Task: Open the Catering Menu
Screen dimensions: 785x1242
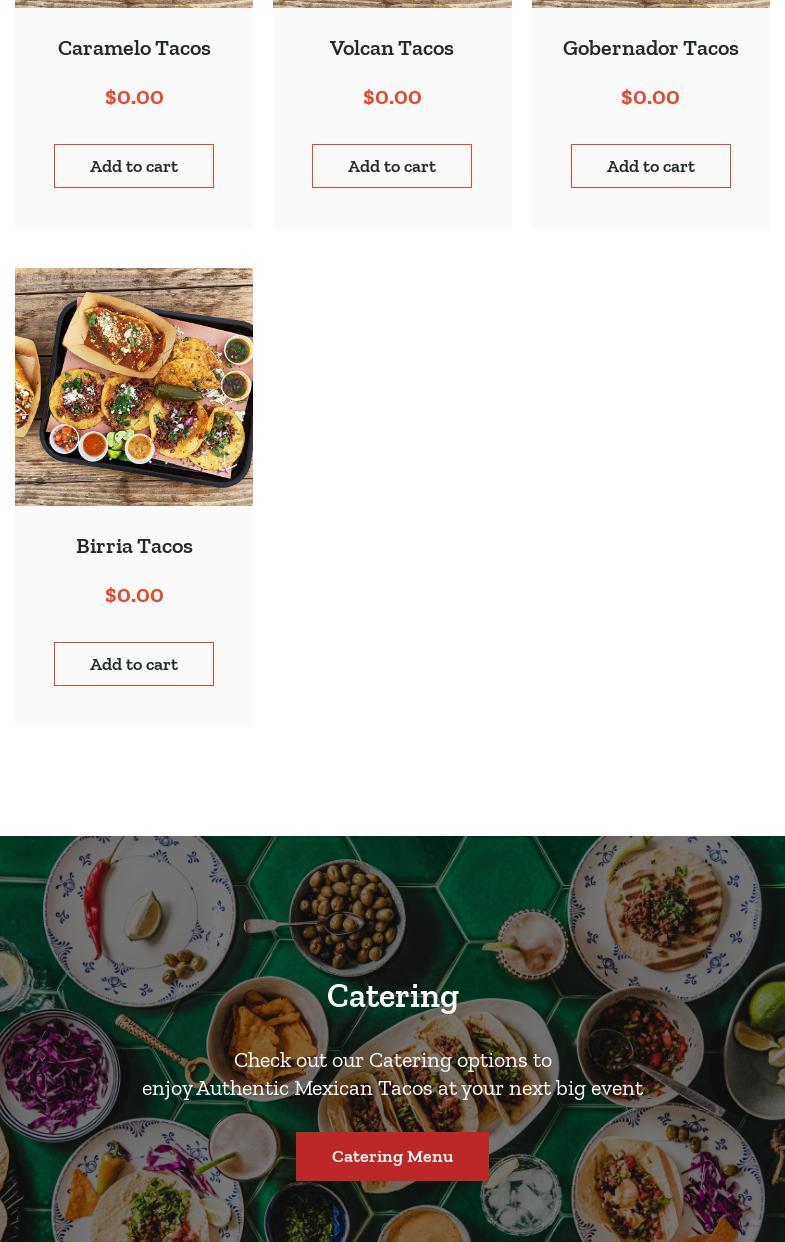Action: pyautogui.click(x=392, y=1156)
